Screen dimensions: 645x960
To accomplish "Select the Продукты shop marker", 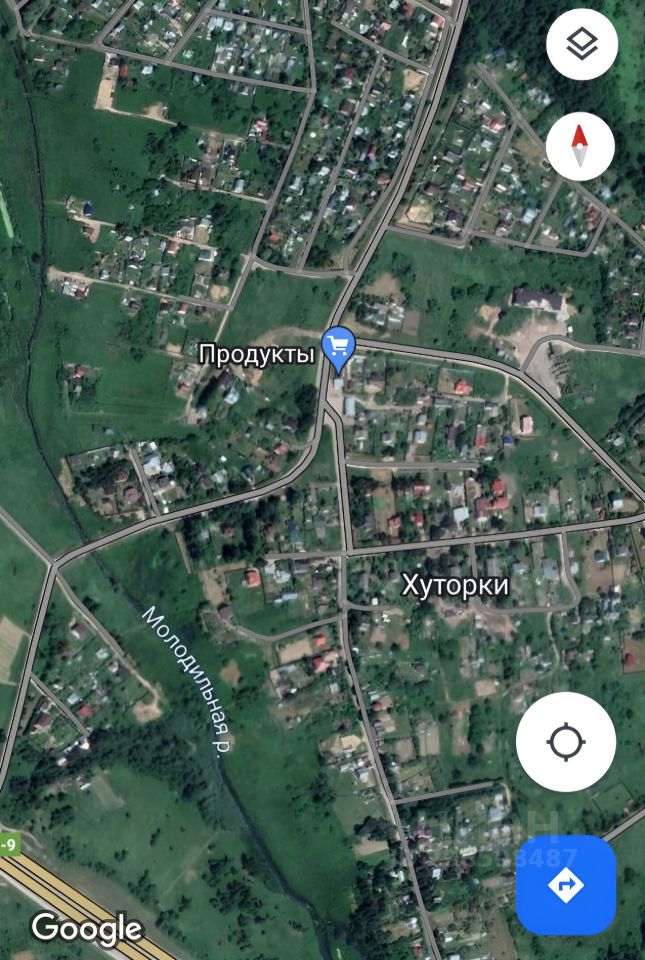I will click(338, 348).
